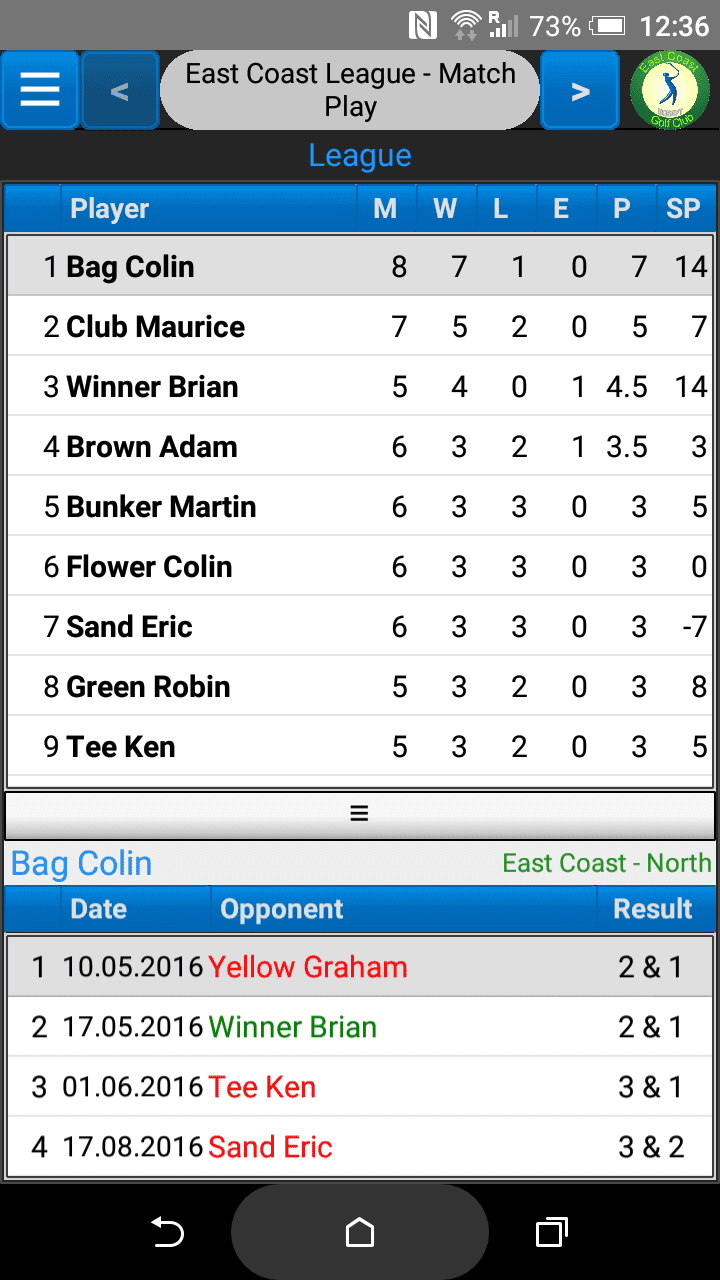Go to the next league arrow
Viewport: 720px width, 1280px height.
click(580, 91)
